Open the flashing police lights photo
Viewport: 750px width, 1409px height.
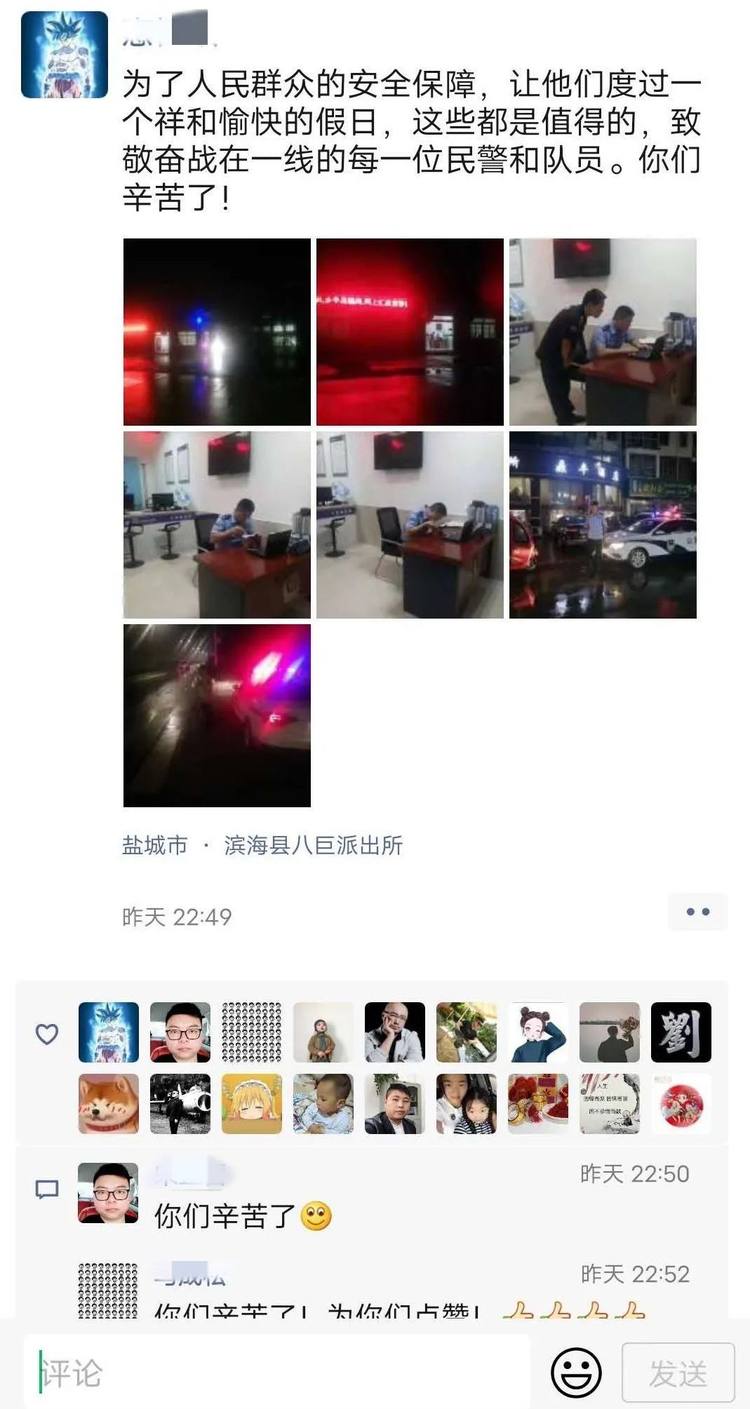pos(217,715)
